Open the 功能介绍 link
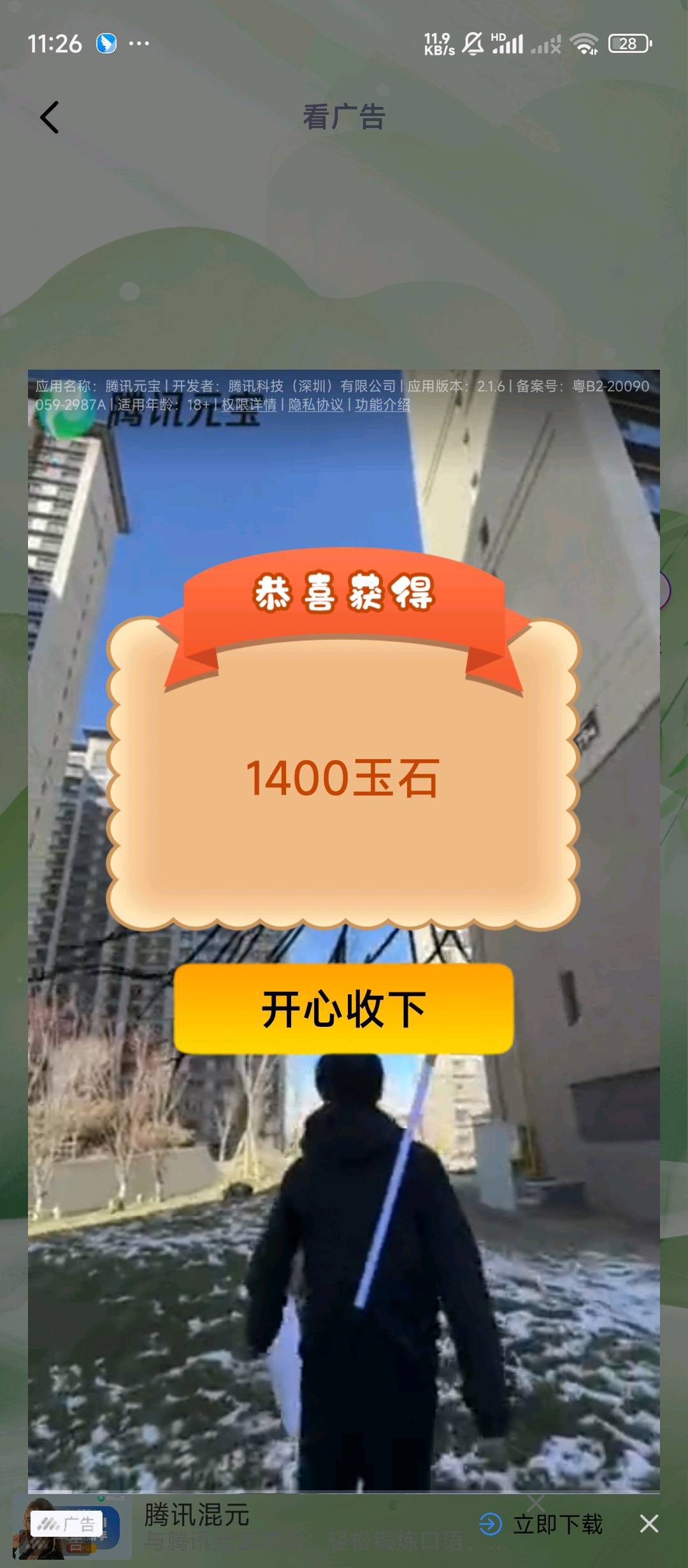This screenshot has height=1568, width=688. pos(382,405)
